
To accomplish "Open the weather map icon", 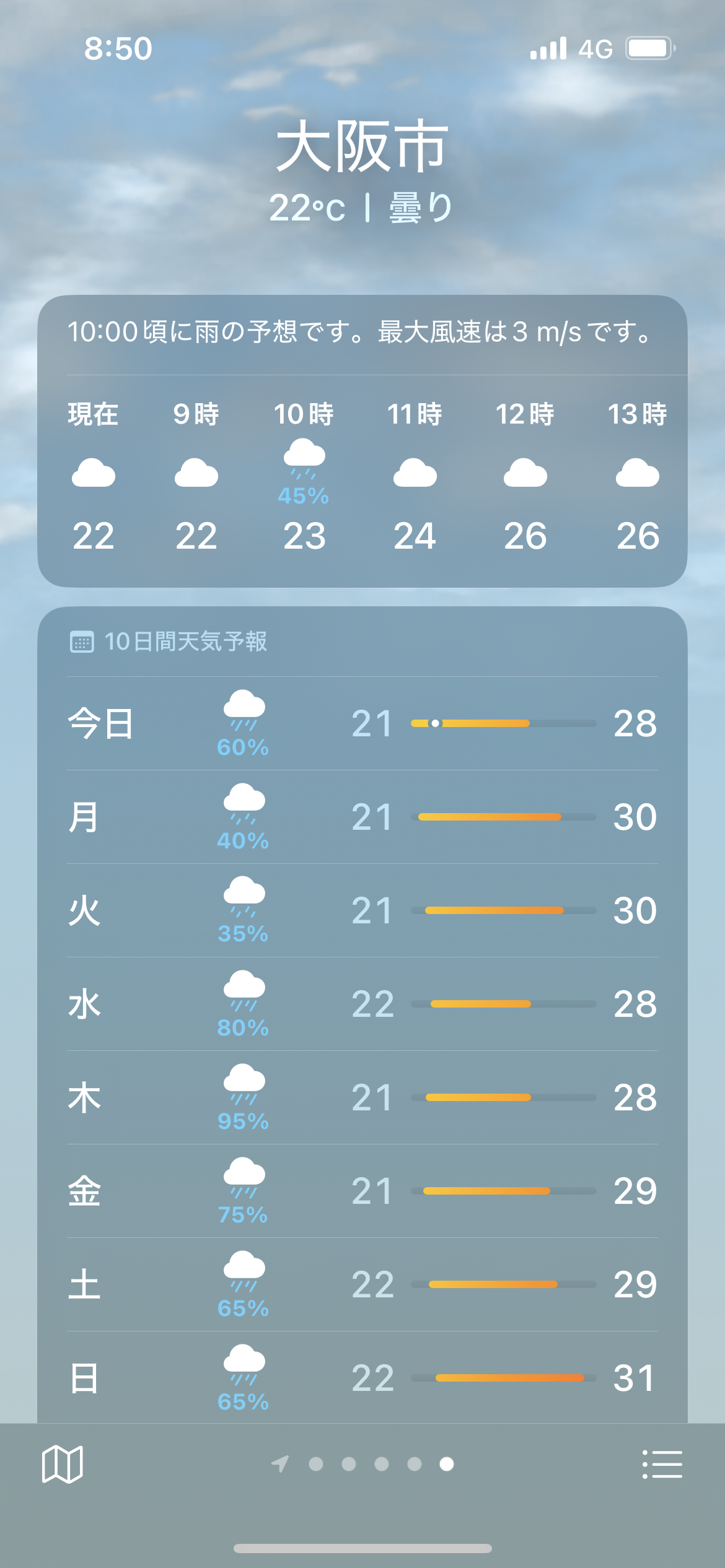I will point(62,1464).
